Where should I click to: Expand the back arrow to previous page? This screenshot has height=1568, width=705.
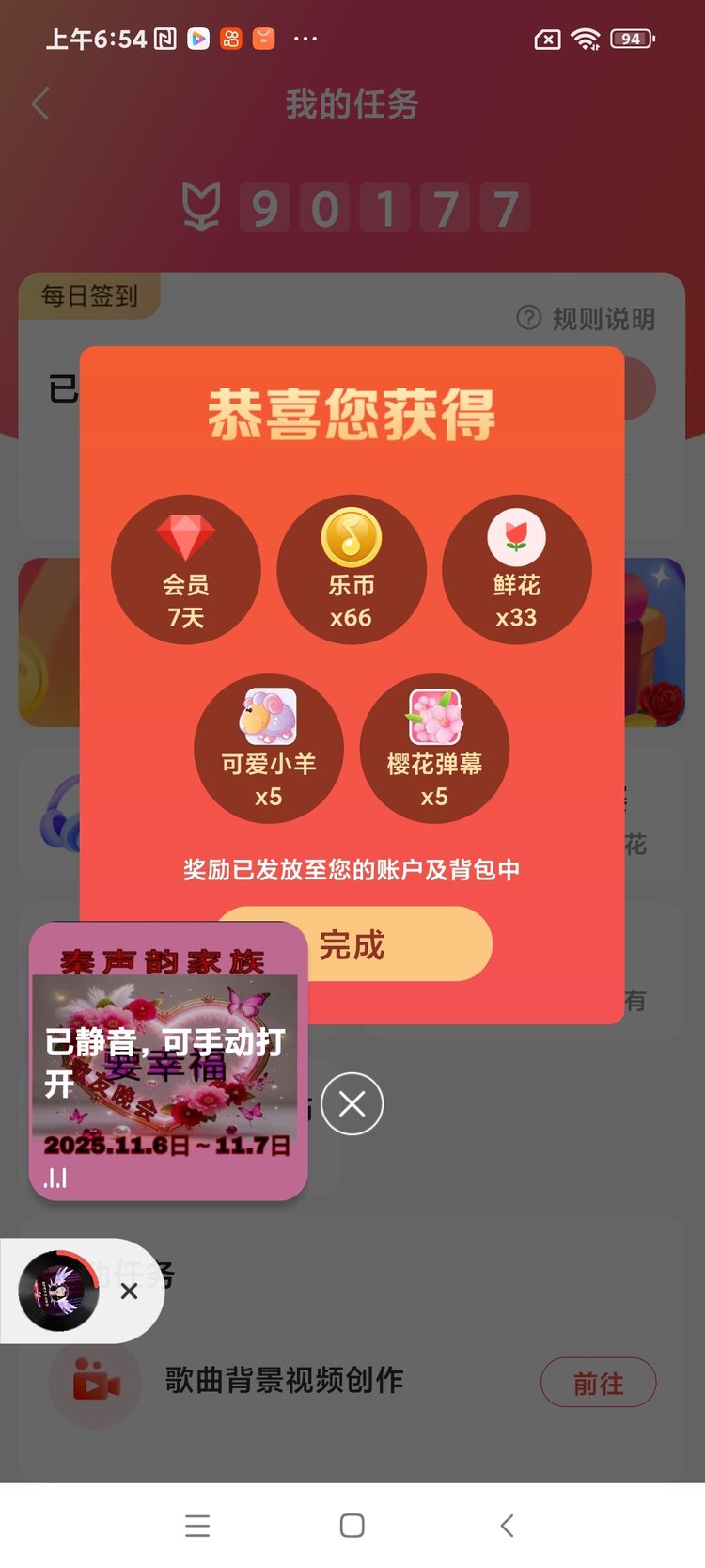(39, 104)
